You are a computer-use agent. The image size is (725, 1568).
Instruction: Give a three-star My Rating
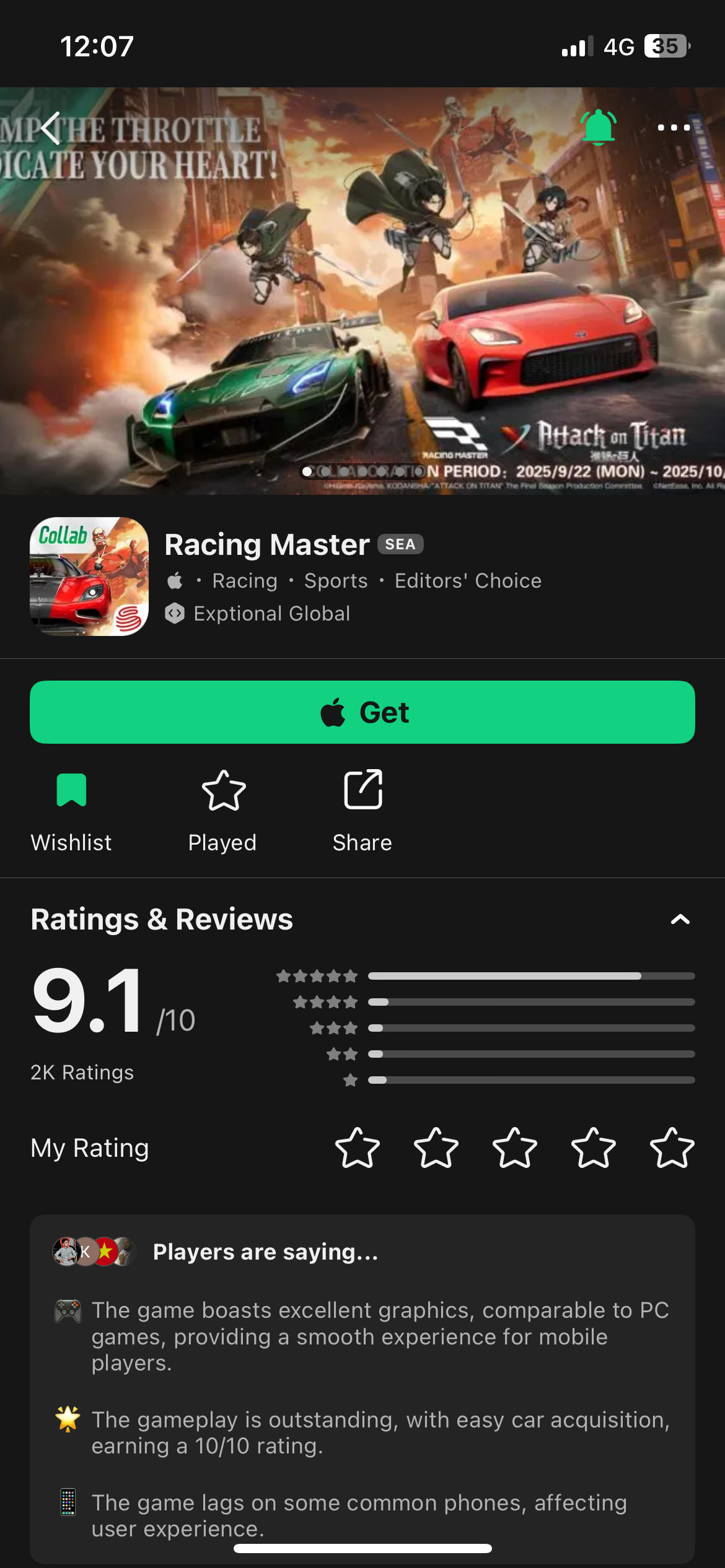[x=514, y=1148]
